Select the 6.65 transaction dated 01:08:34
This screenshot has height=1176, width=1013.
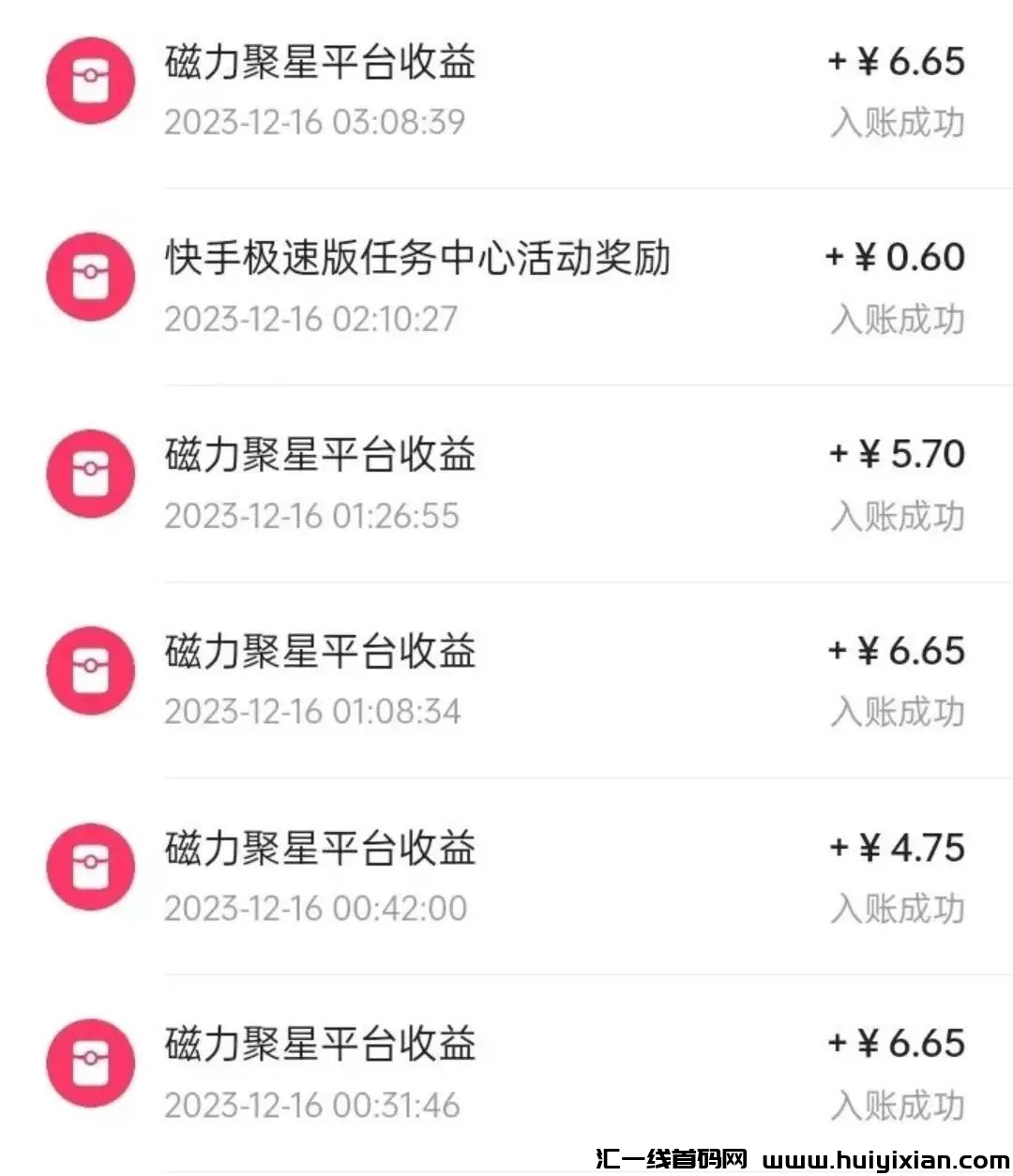coord(506,680)
